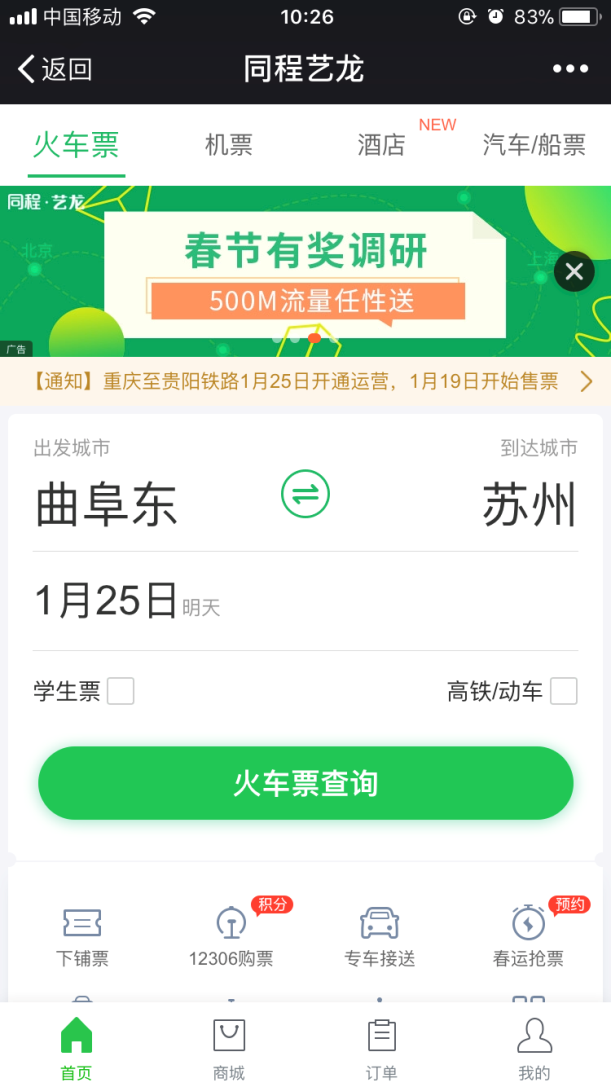The height and width of the screenshot is (1087, 611).
Task: Check the 学生票 box
Action: pos(121,691)
